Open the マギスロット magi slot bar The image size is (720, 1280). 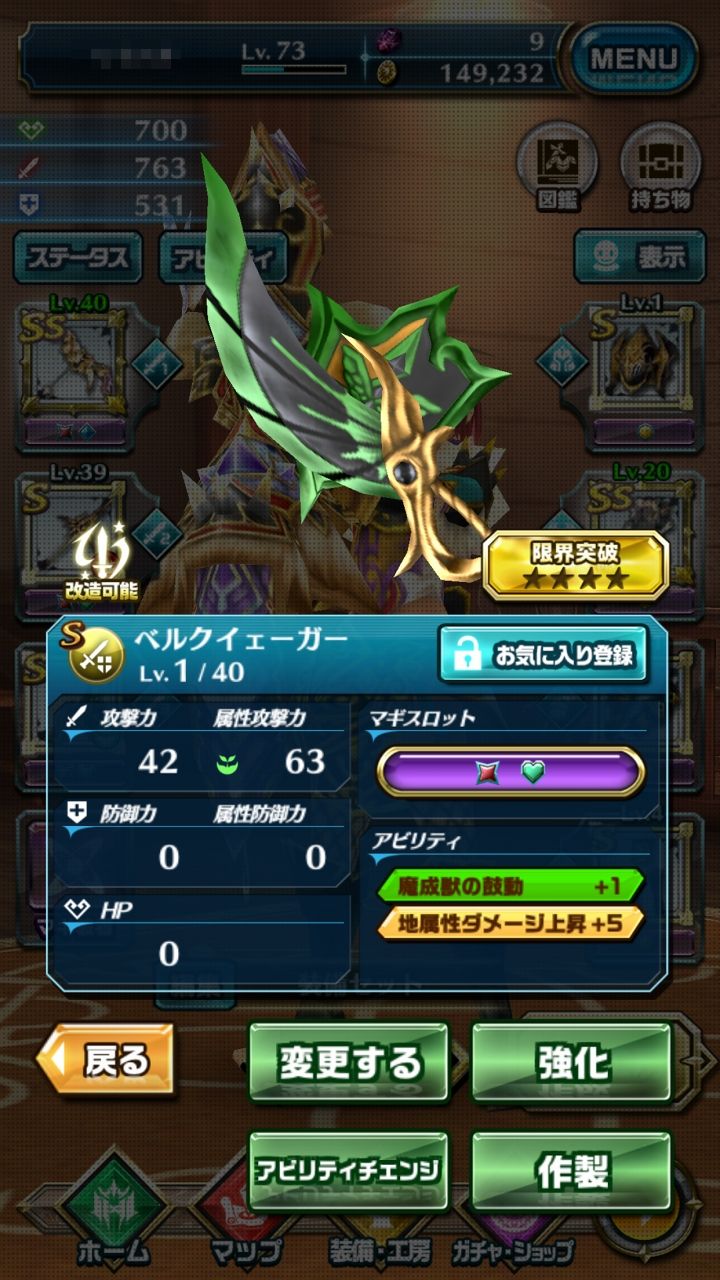[x=510, y=772]
